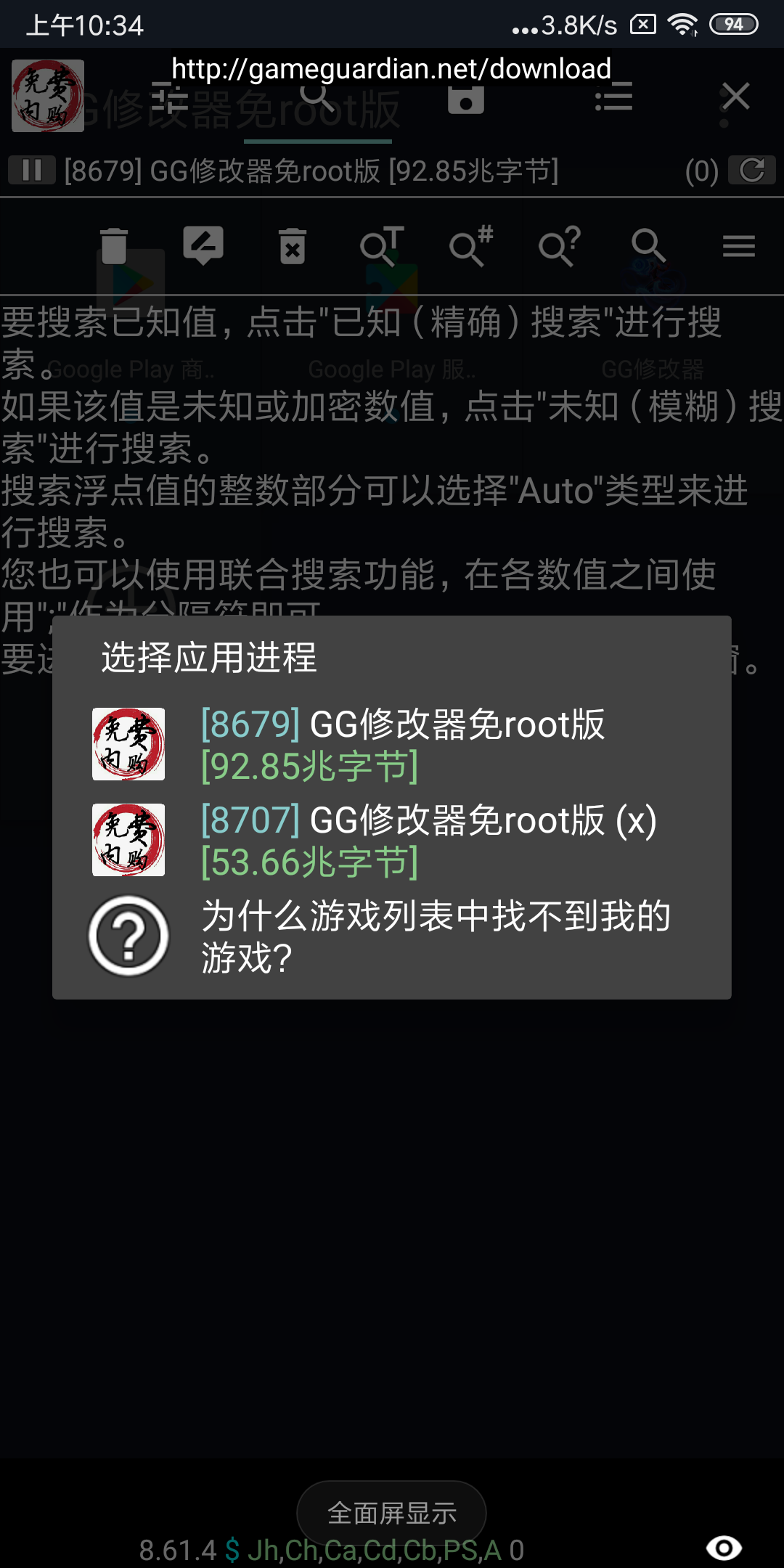Pause the game process

point(32,171)
